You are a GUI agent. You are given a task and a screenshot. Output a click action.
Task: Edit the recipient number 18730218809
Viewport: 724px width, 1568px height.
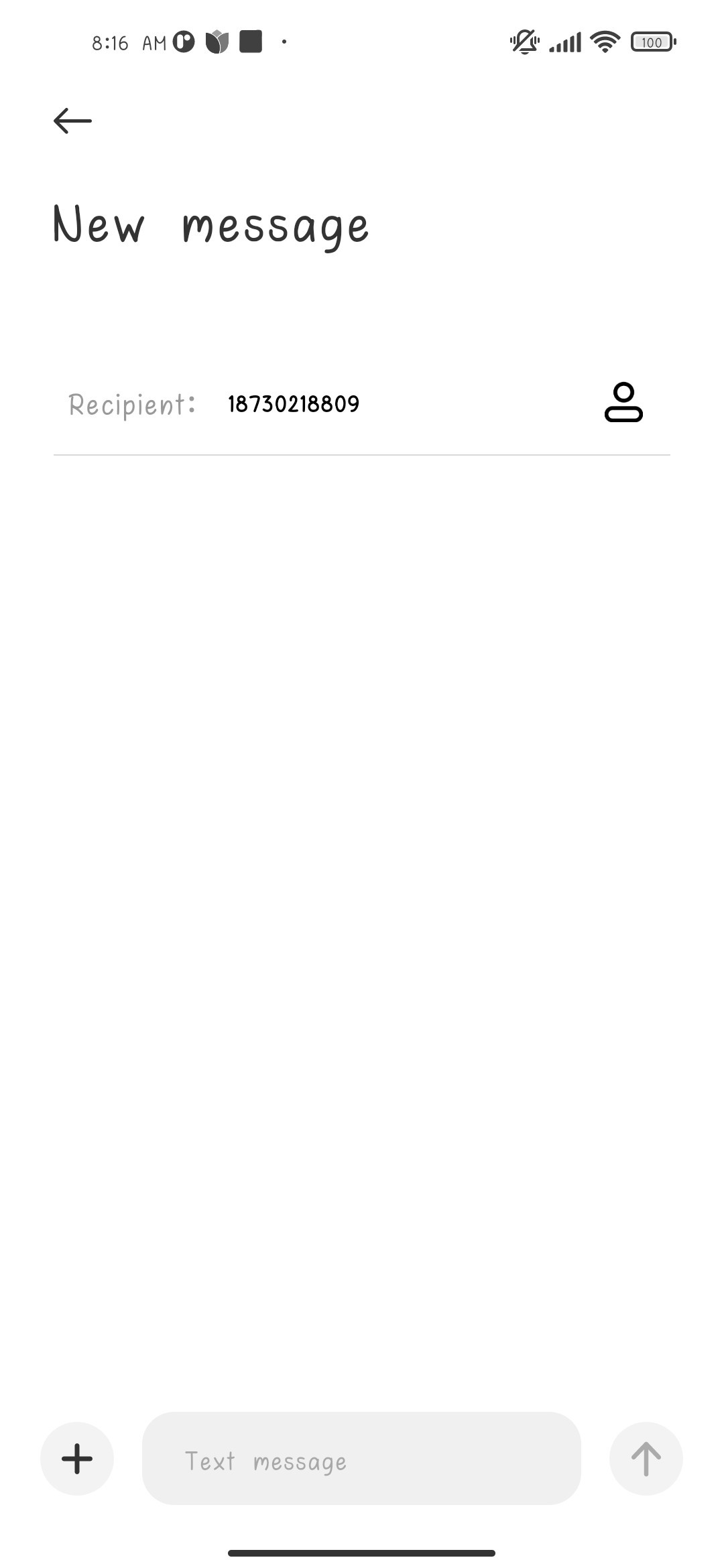(x=294, y=404)
